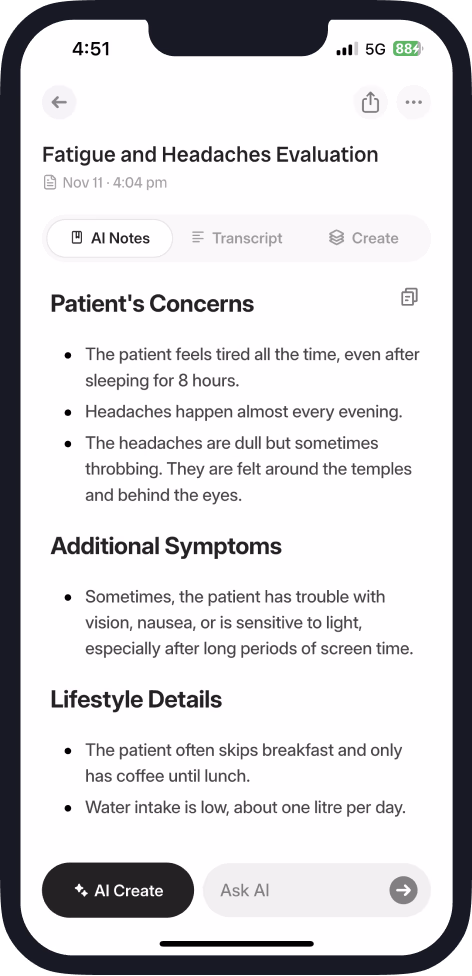Switch to the Transcript tab
Screen dimensions: 472x976
(237, 238)
